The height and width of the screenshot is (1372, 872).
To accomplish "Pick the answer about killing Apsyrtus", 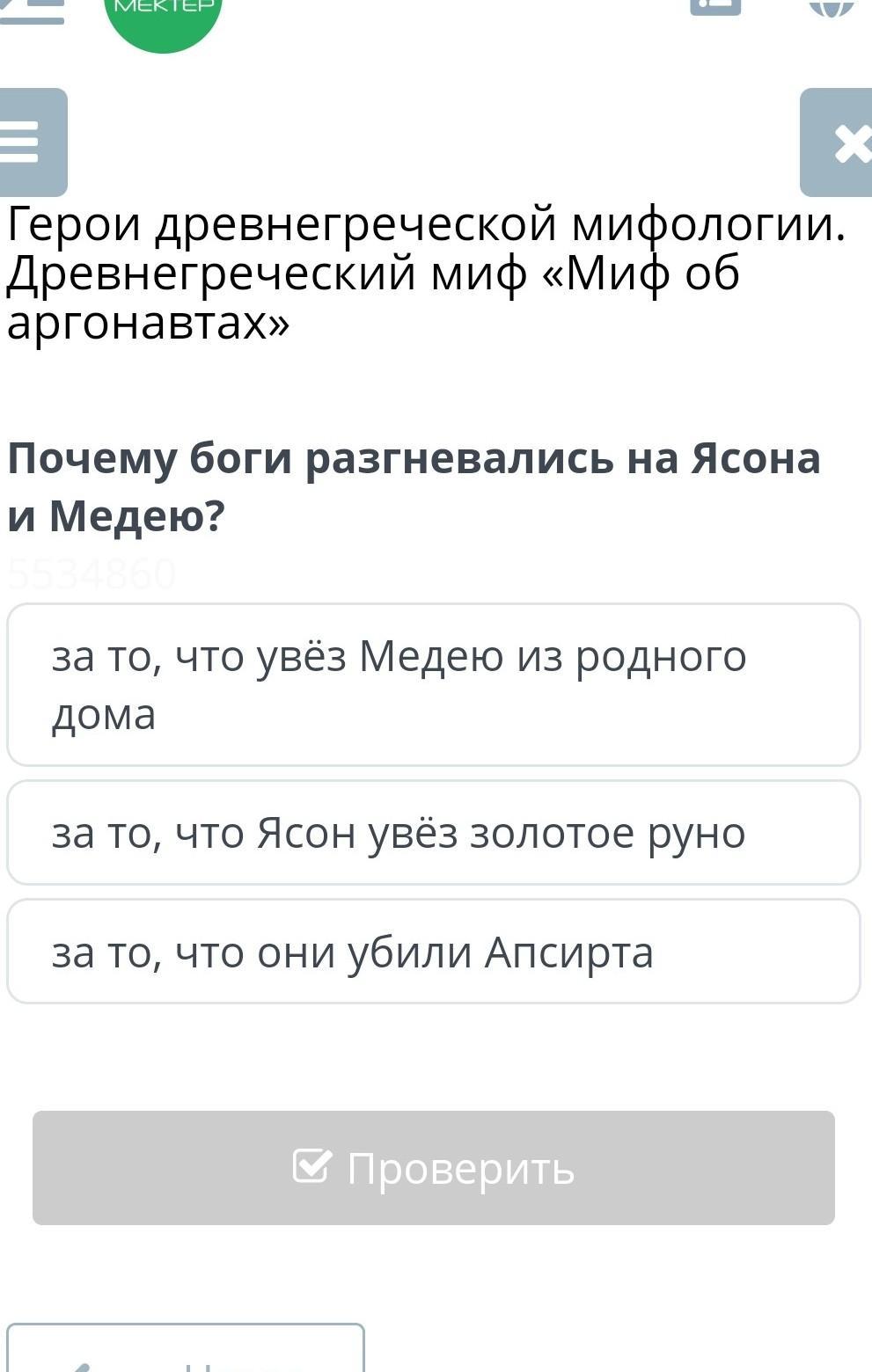I will 433,951.
